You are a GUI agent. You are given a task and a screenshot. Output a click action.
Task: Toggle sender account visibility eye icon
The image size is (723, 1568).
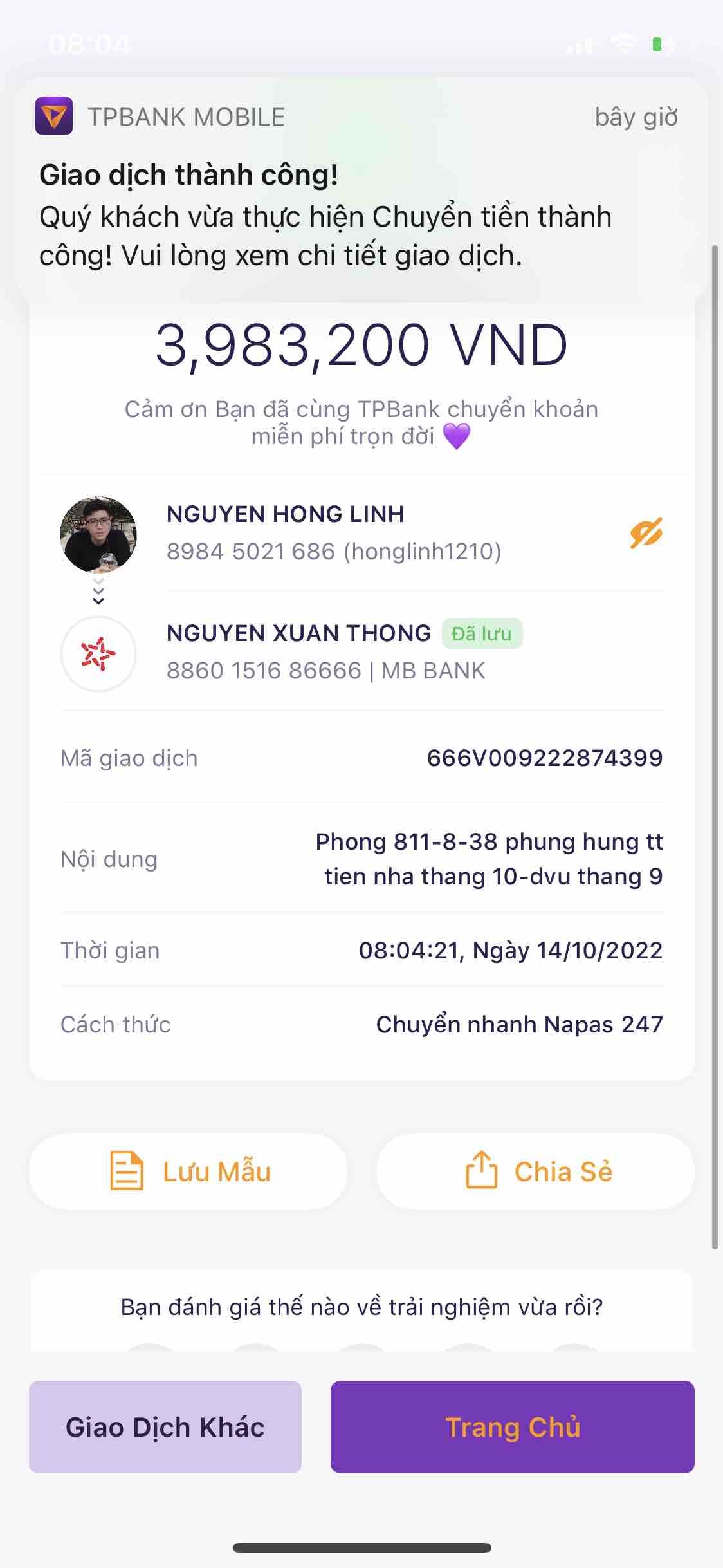pyautogui.click(x=646, y=533)
